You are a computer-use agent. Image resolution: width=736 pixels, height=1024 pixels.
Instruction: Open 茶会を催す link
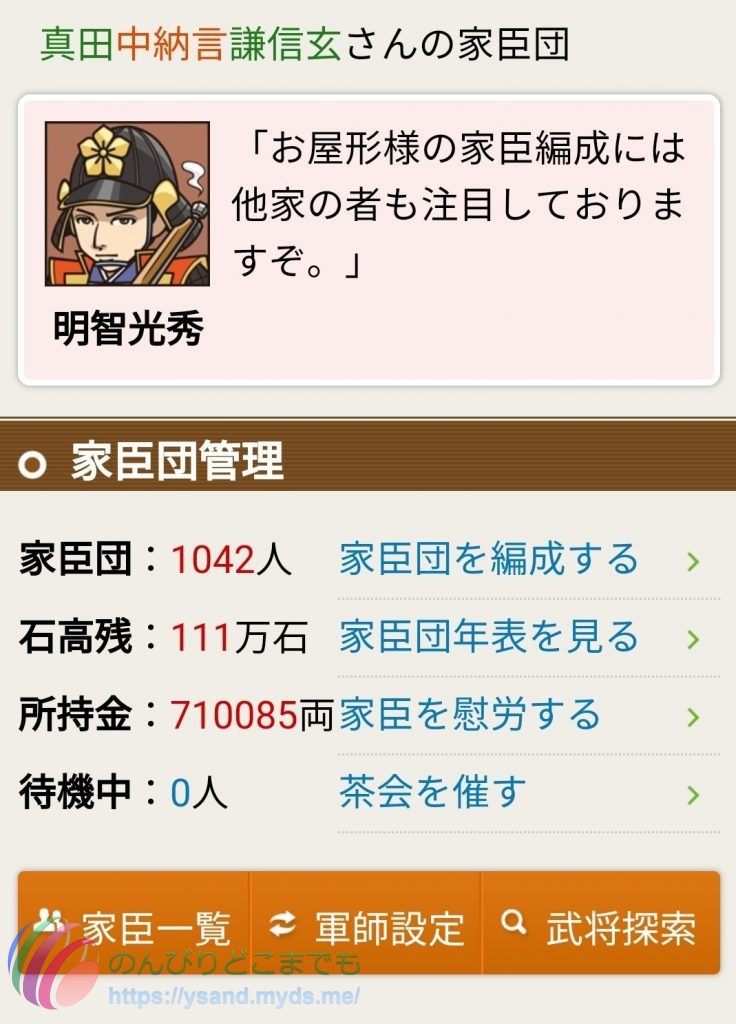(432, 793)
